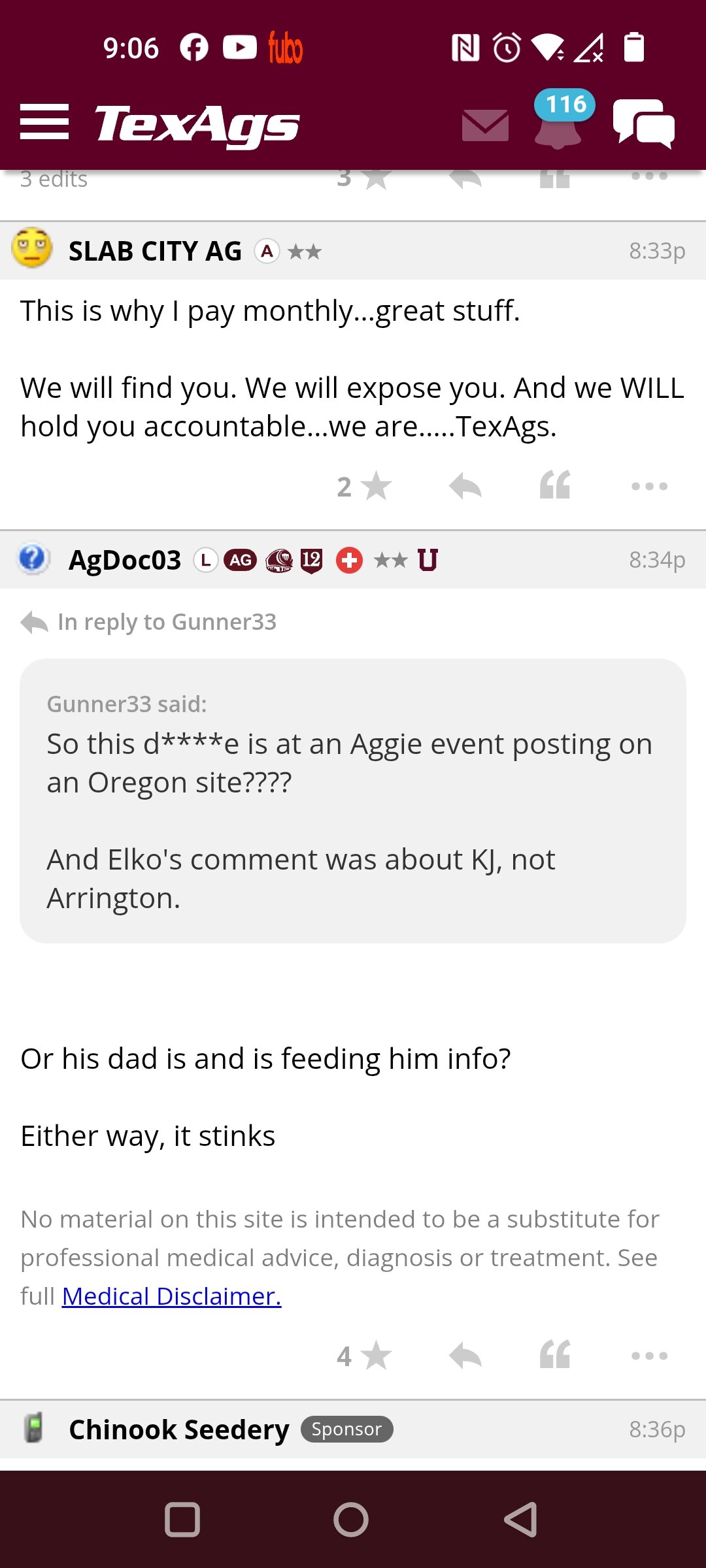
Task: View Chinook Seedery's profile
Action: pos(179,1429)
